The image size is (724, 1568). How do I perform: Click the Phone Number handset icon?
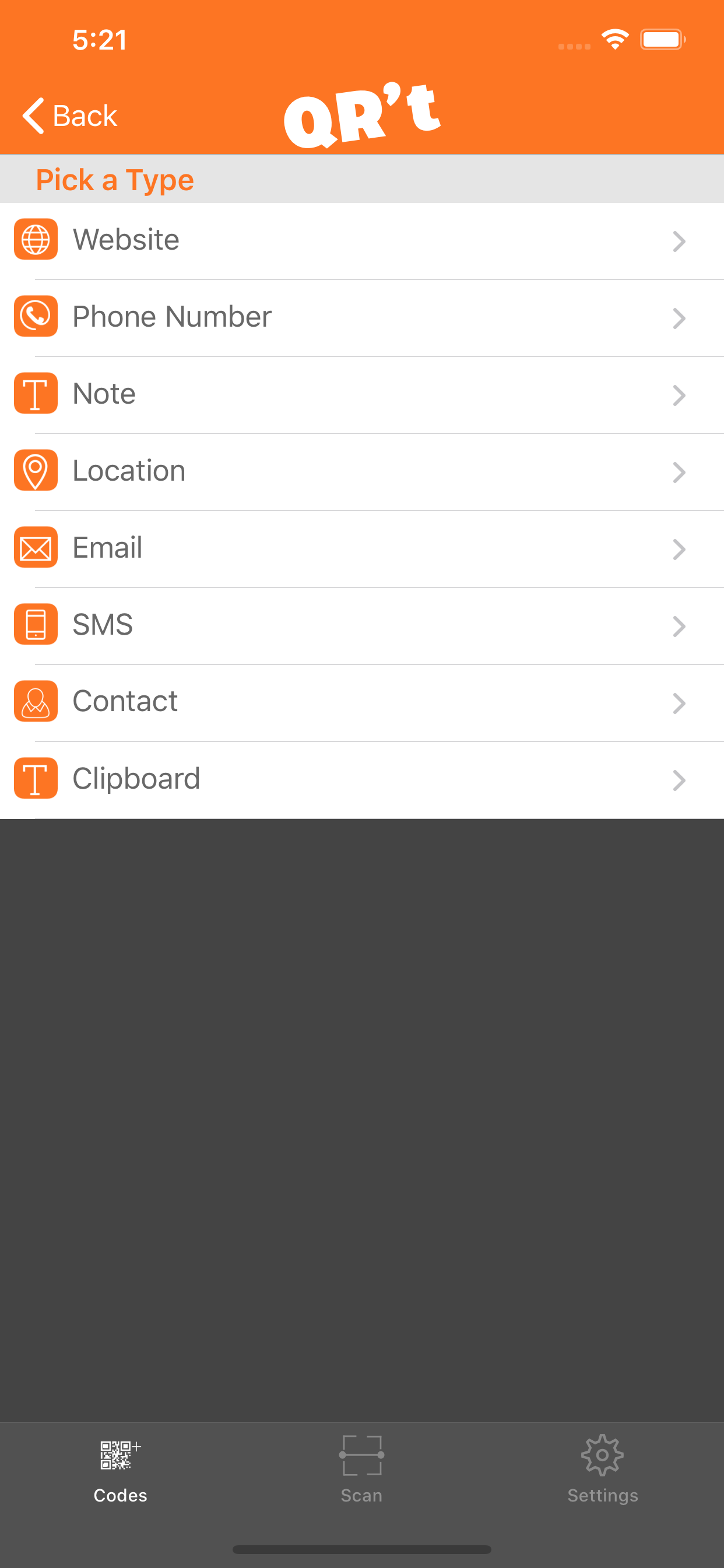(x=36, y=316)
